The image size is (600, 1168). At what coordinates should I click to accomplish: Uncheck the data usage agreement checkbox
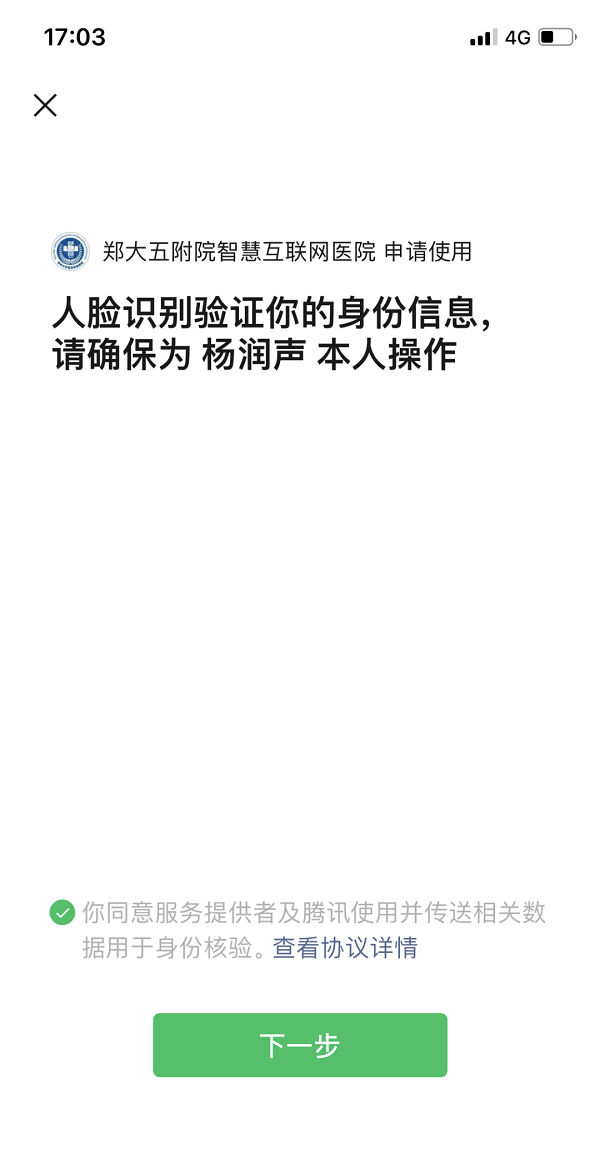point(62,912)
